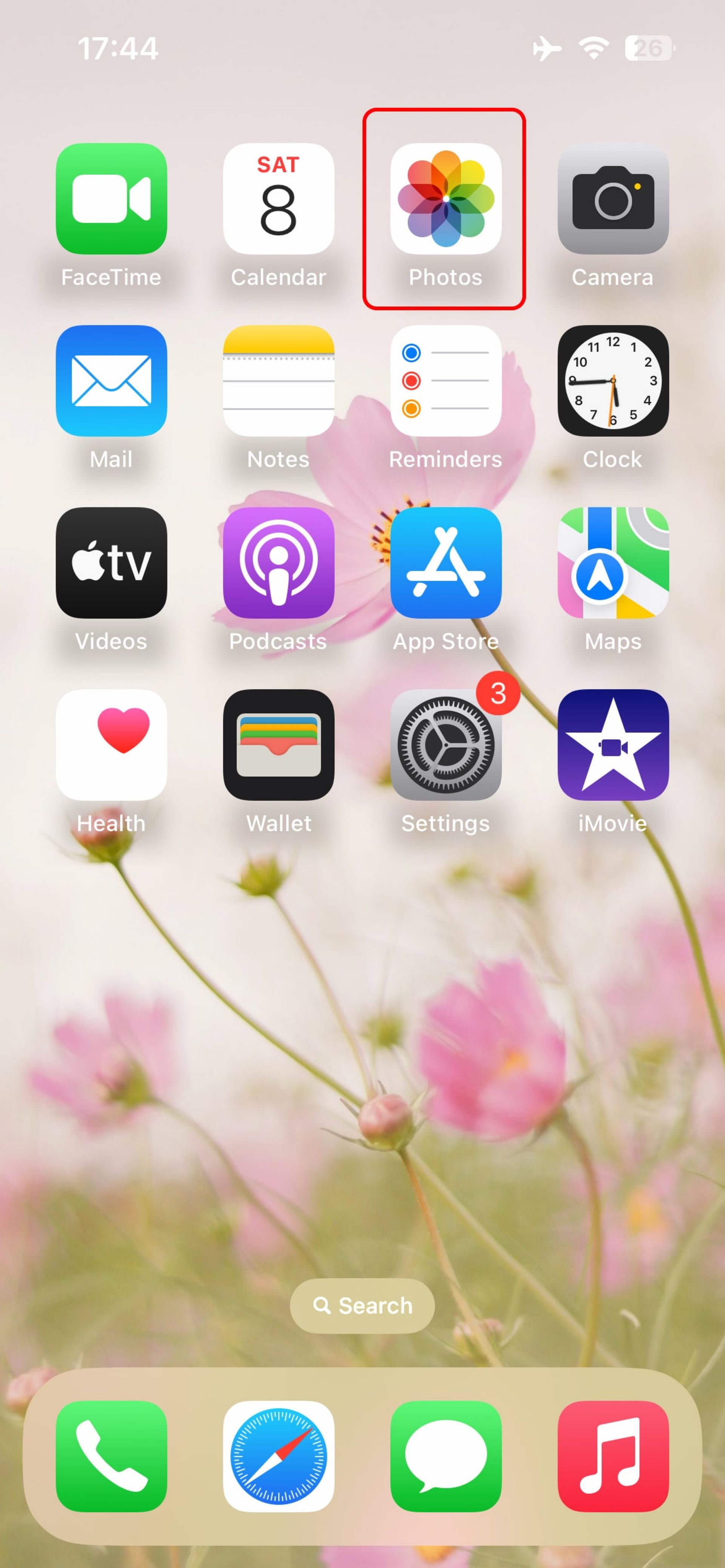Open the Mail app
Viewport: 725px width, 1568px height.
click(111, 380)
